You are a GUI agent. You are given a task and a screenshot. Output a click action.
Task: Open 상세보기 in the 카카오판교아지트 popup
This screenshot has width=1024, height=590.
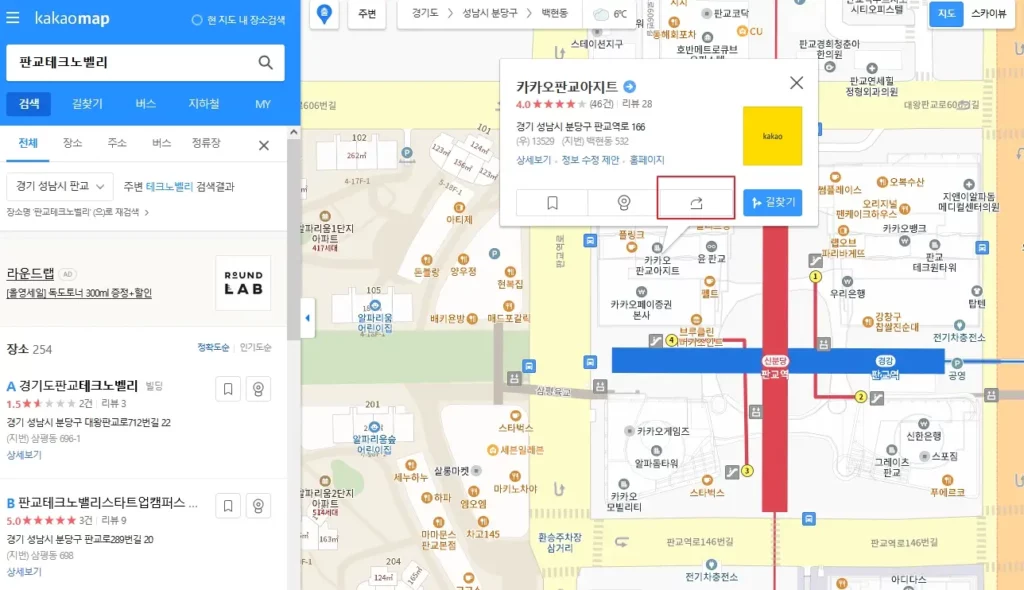[x=533, y=160]
